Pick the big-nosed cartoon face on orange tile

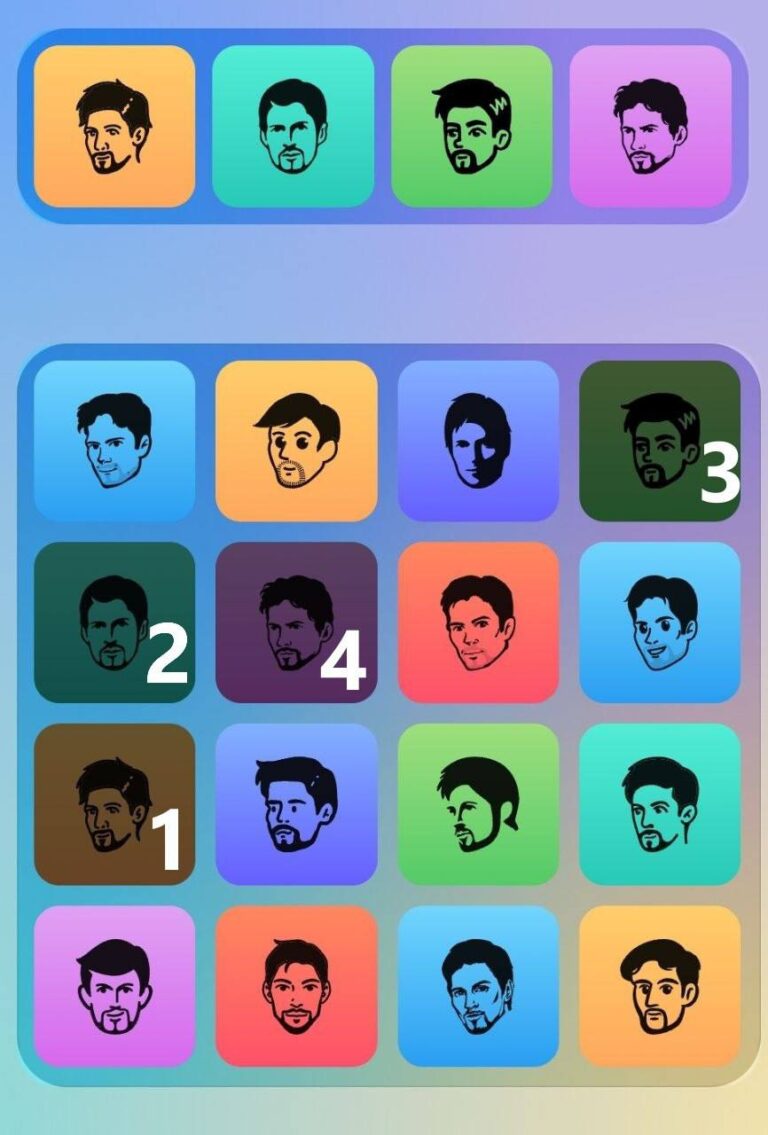point(296,440)
